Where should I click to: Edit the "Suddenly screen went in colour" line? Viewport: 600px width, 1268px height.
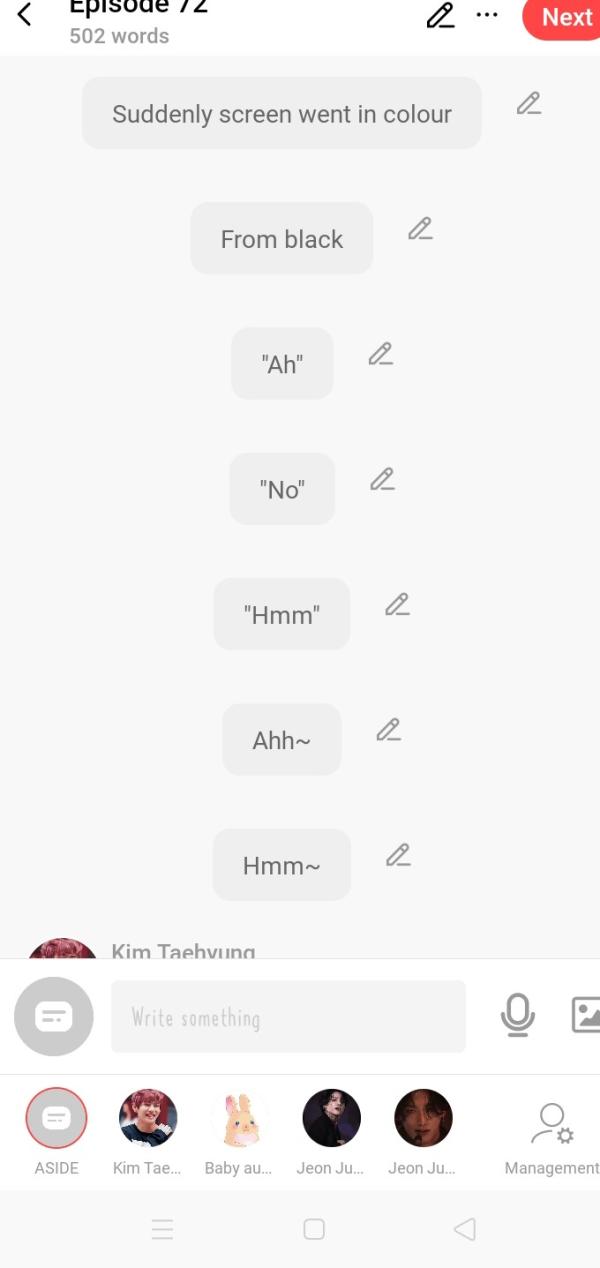pos(529,103)
